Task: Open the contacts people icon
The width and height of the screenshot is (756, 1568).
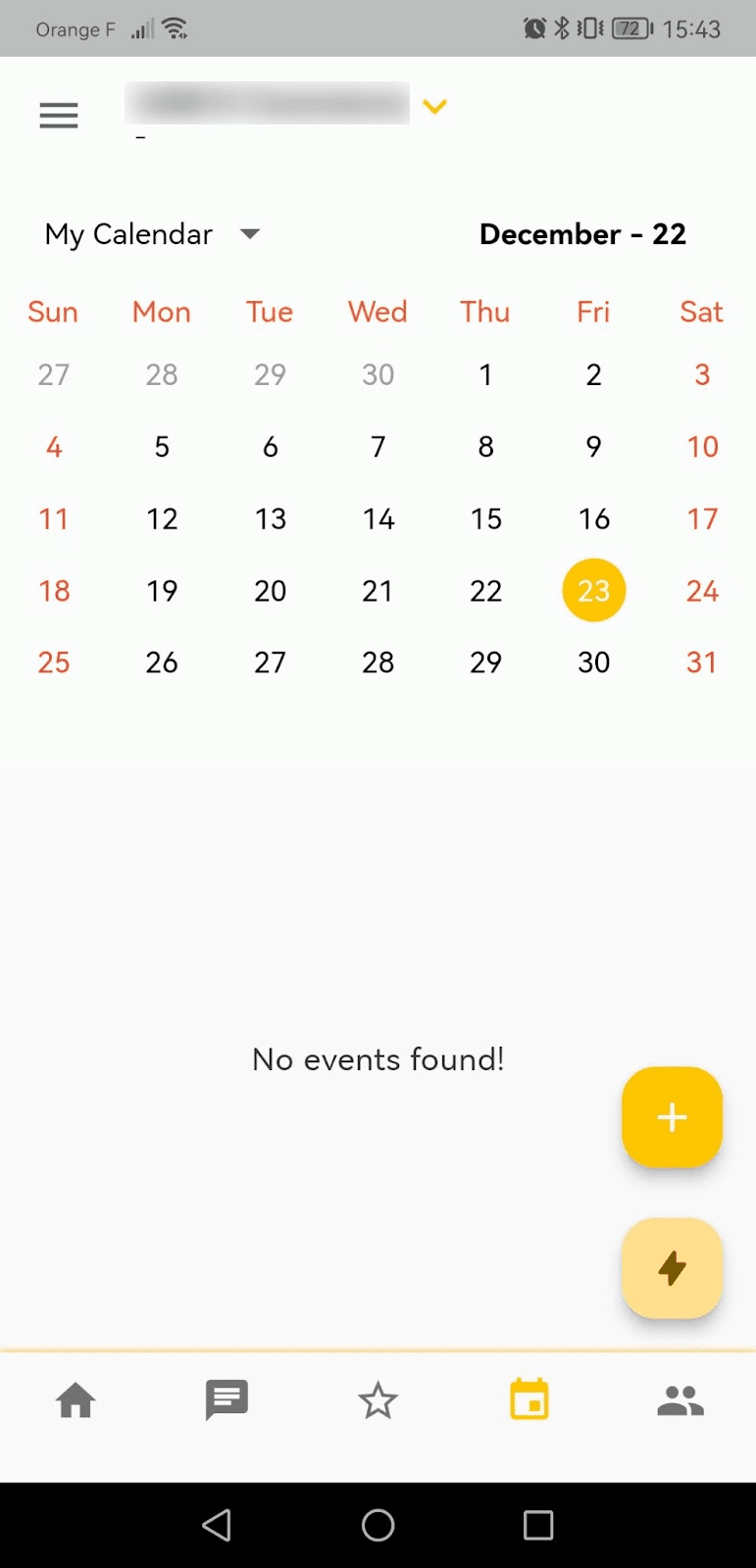Action: tap(680, 1400)
